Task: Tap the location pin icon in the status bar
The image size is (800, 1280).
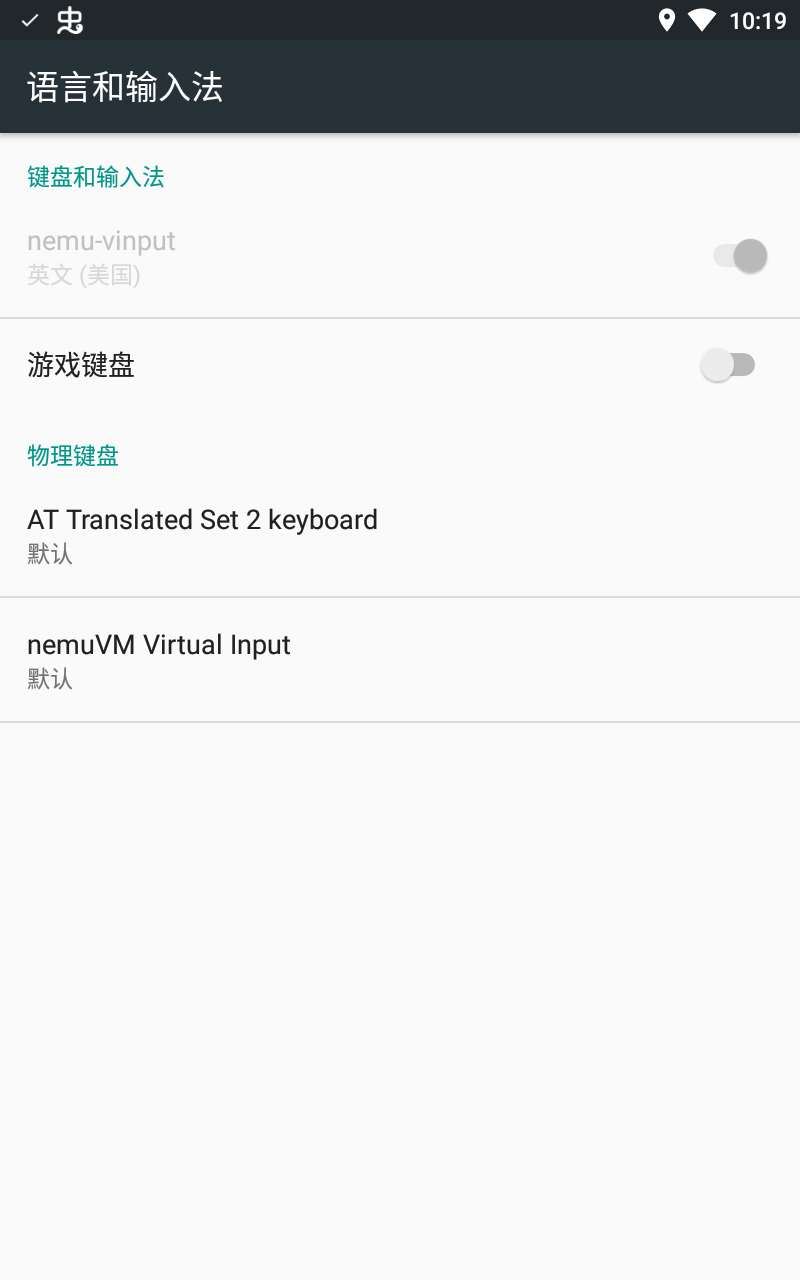Action: (x=666, y=19)
